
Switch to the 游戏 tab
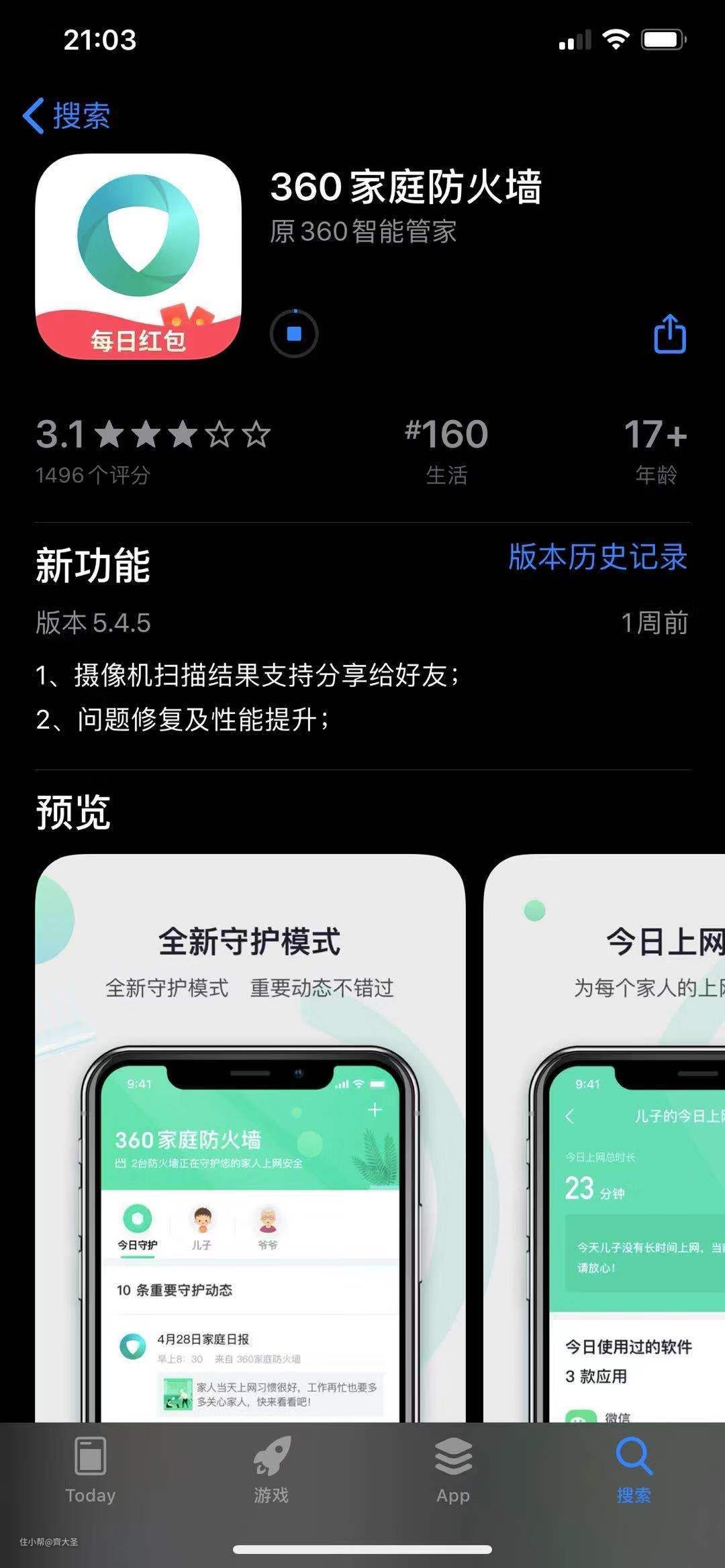point(271,1469)
